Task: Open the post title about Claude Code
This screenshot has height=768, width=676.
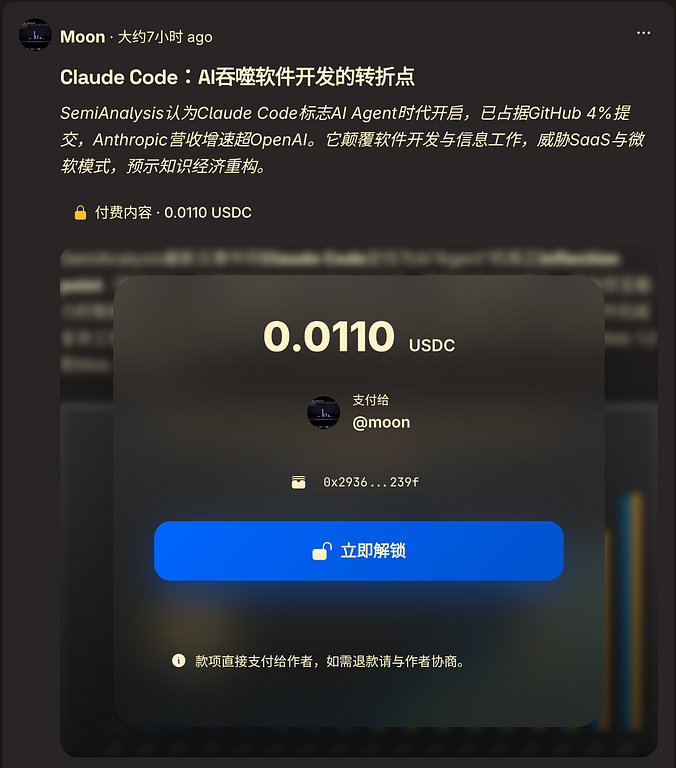Action: click(237, 77)
